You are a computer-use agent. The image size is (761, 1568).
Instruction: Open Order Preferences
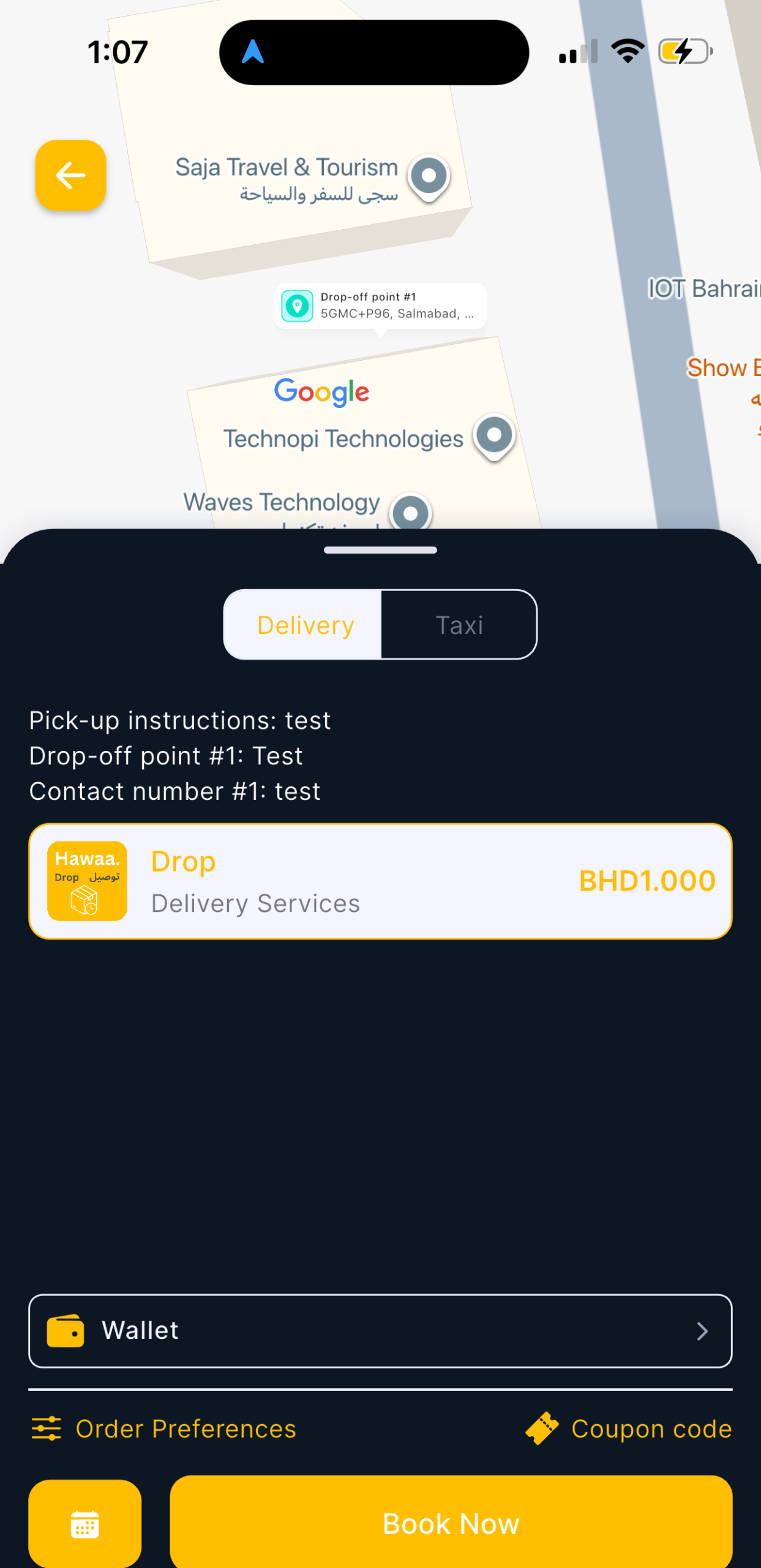tap(164, 1428)
